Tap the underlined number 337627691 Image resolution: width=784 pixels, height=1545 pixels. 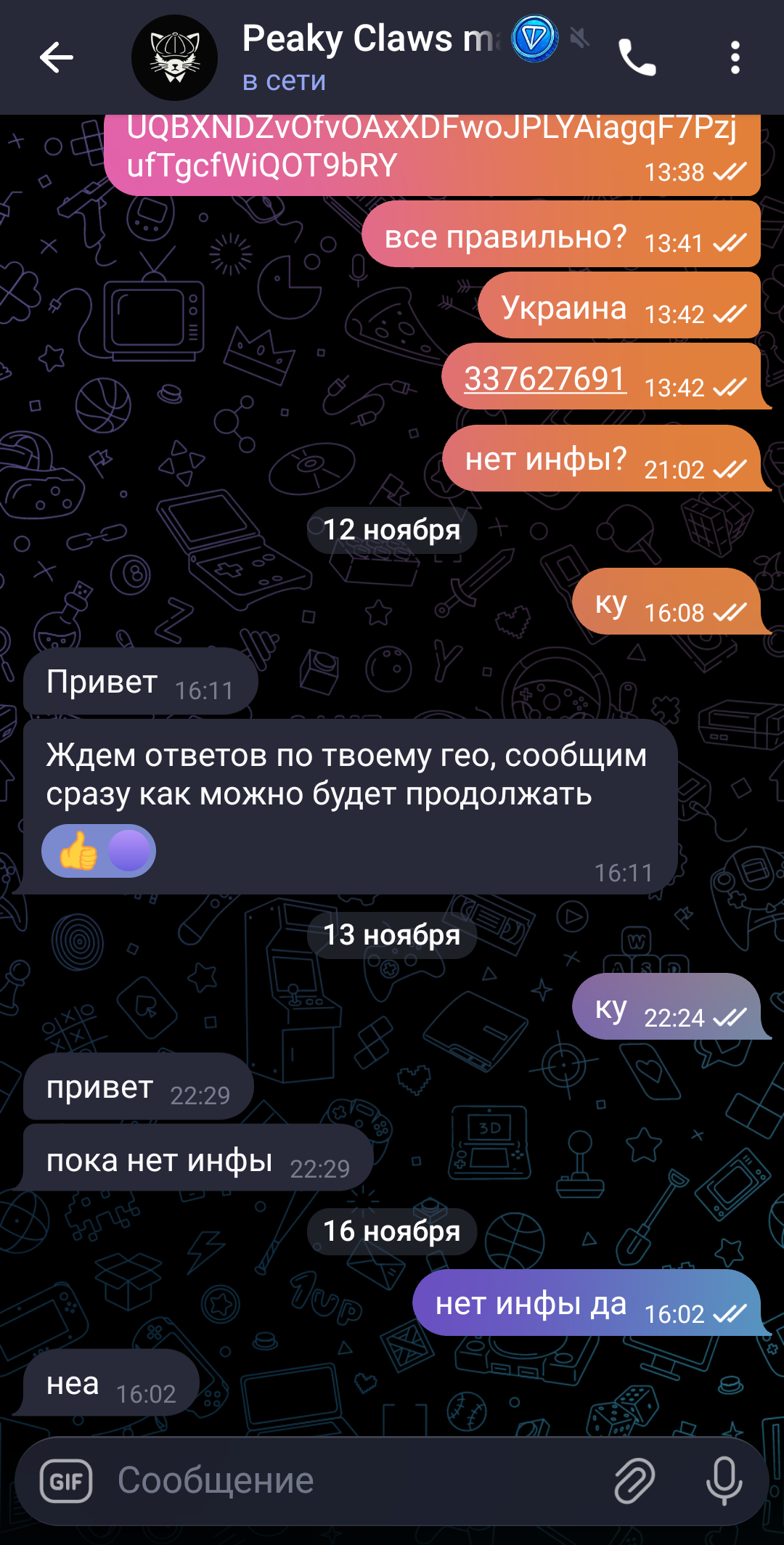point(544,378)
